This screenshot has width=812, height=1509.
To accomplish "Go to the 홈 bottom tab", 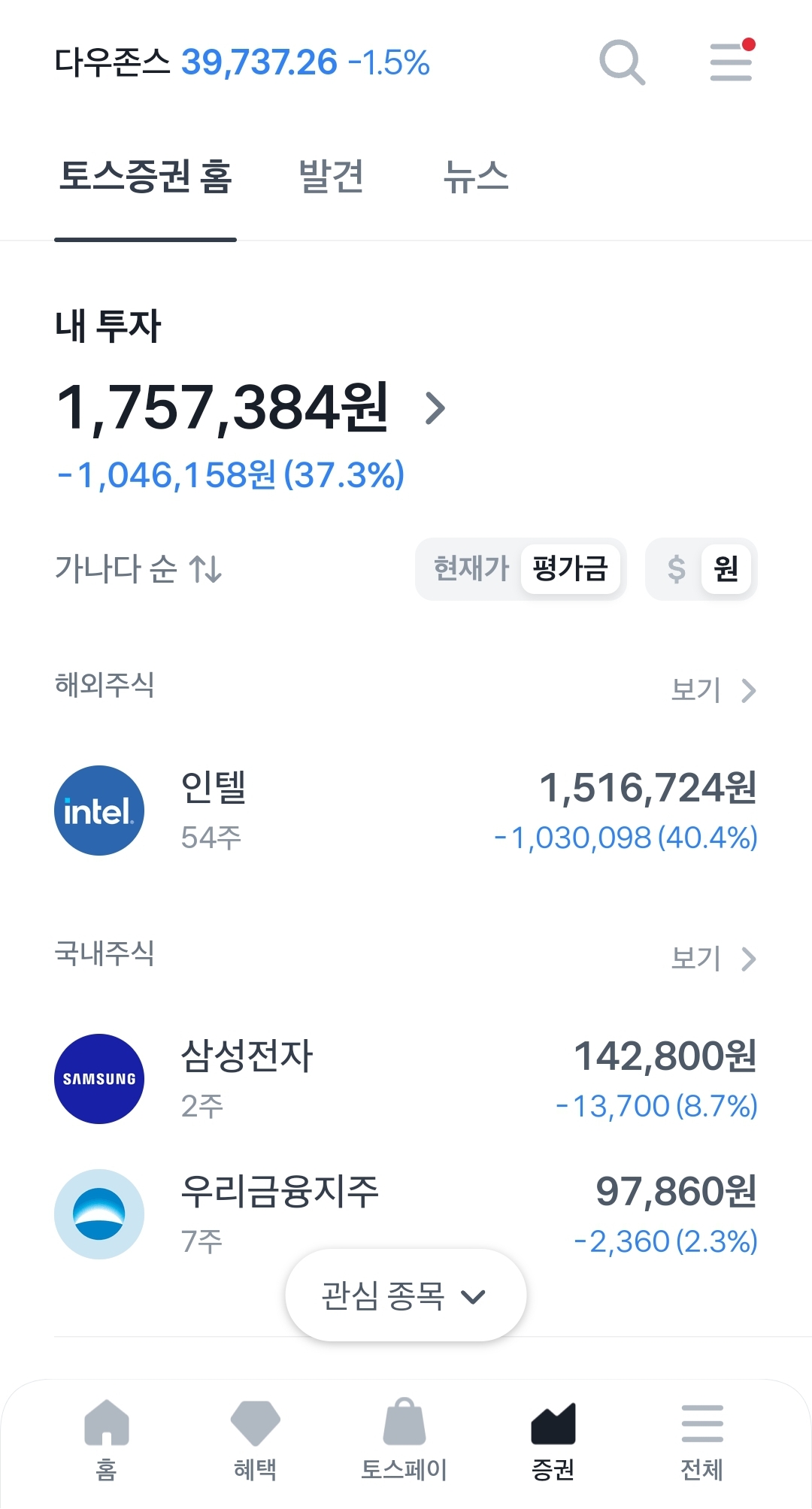I will click(107, 1441).
